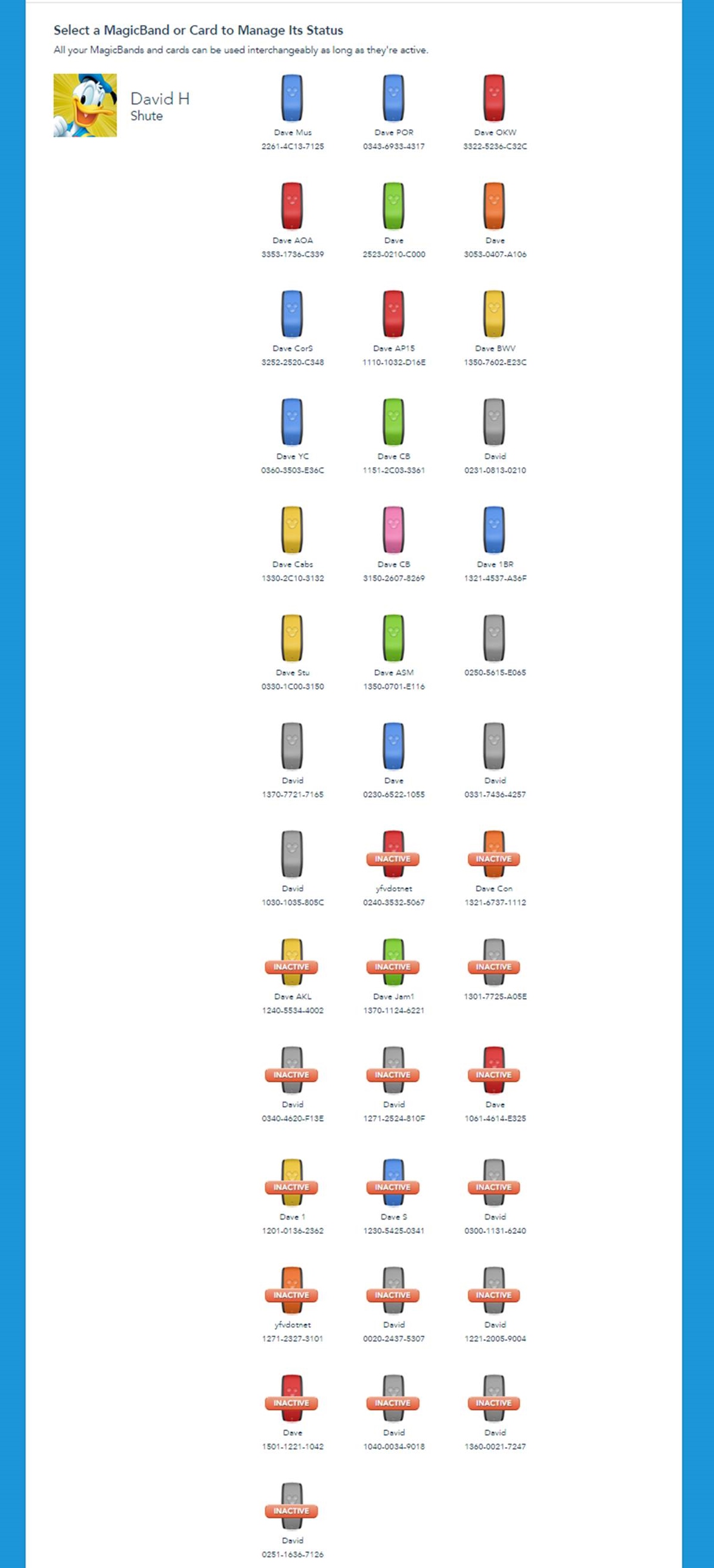The width and height of the screenshot is (714, 1568).
Task: Choose the pink Dave CB MagicBand
Action: click(393, 530)
